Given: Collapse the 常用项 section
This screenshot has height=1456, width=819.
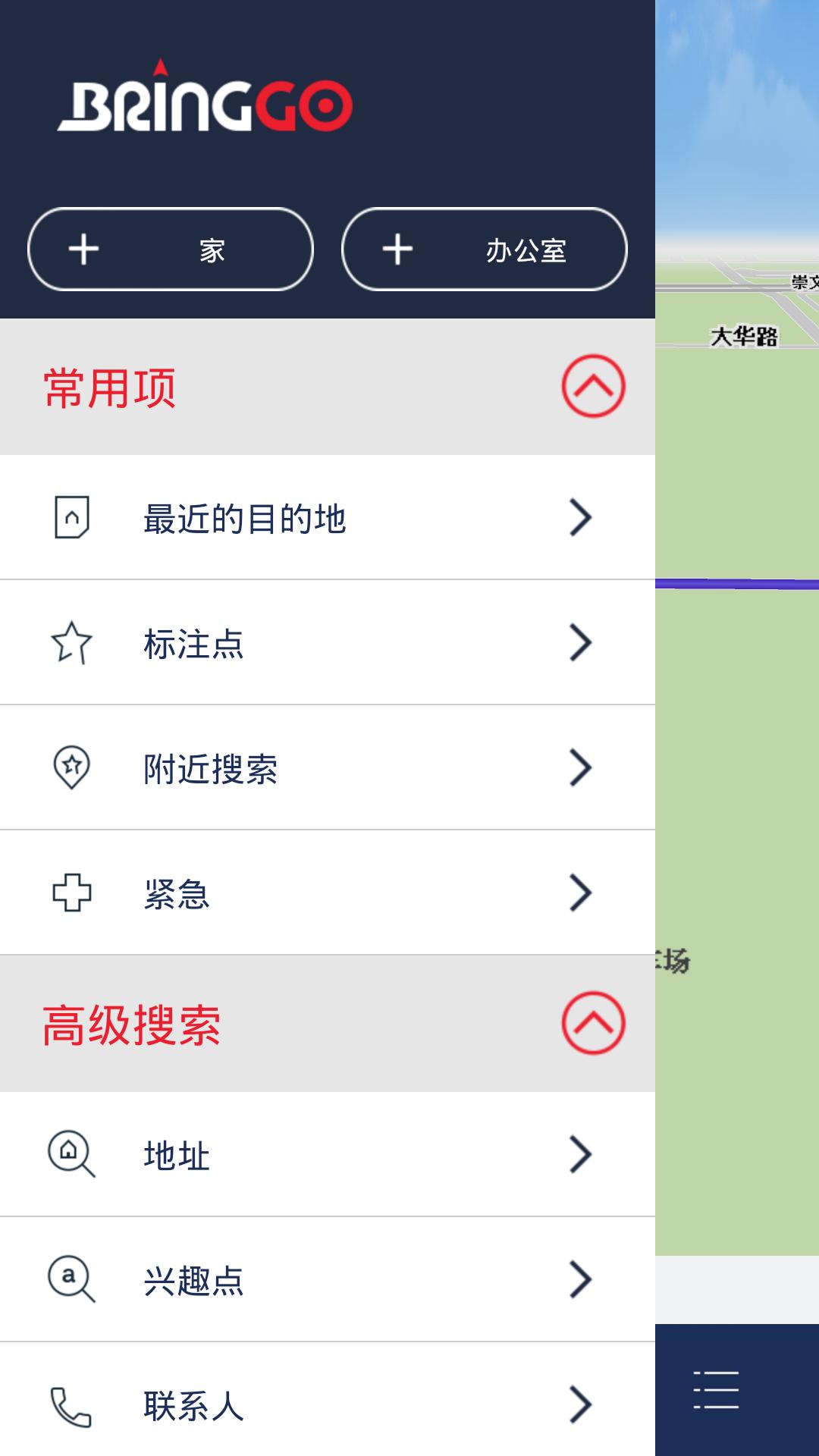Looking at the screenshot, I should (593, 386).
